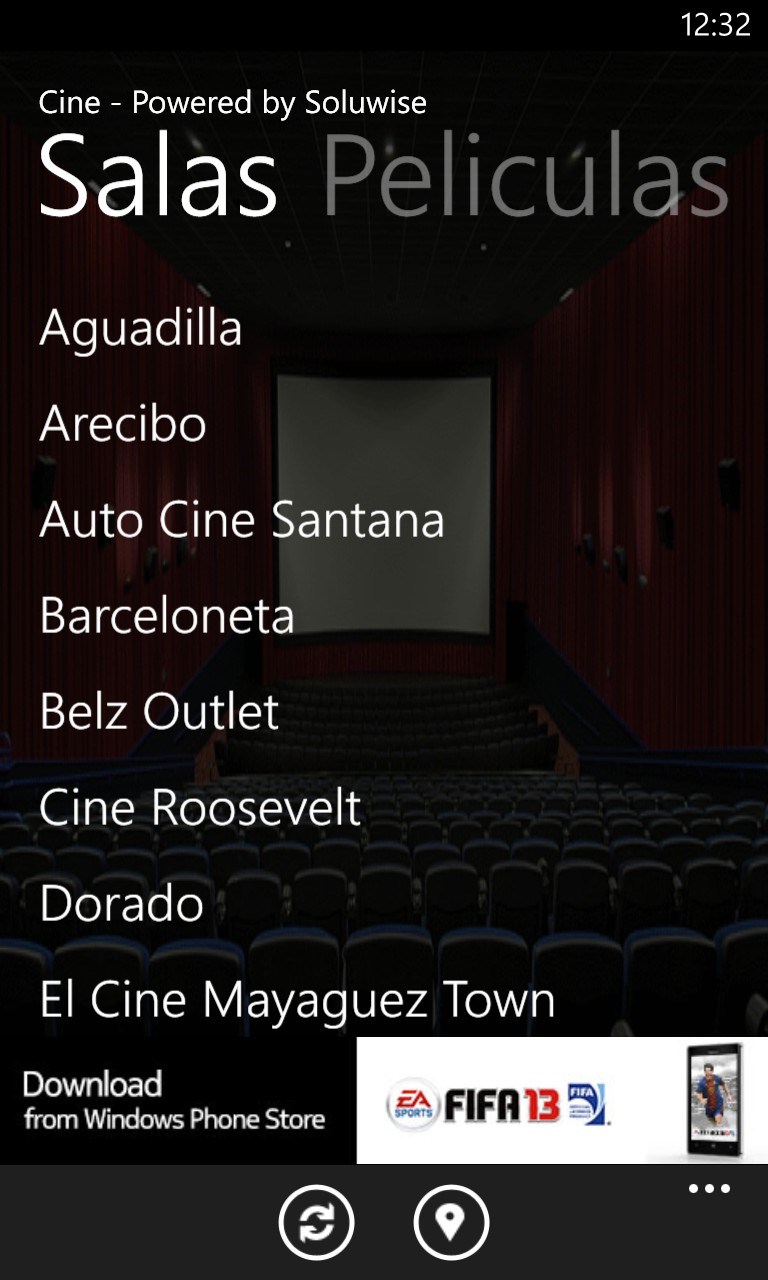Select Arecibo from the list

123,424
